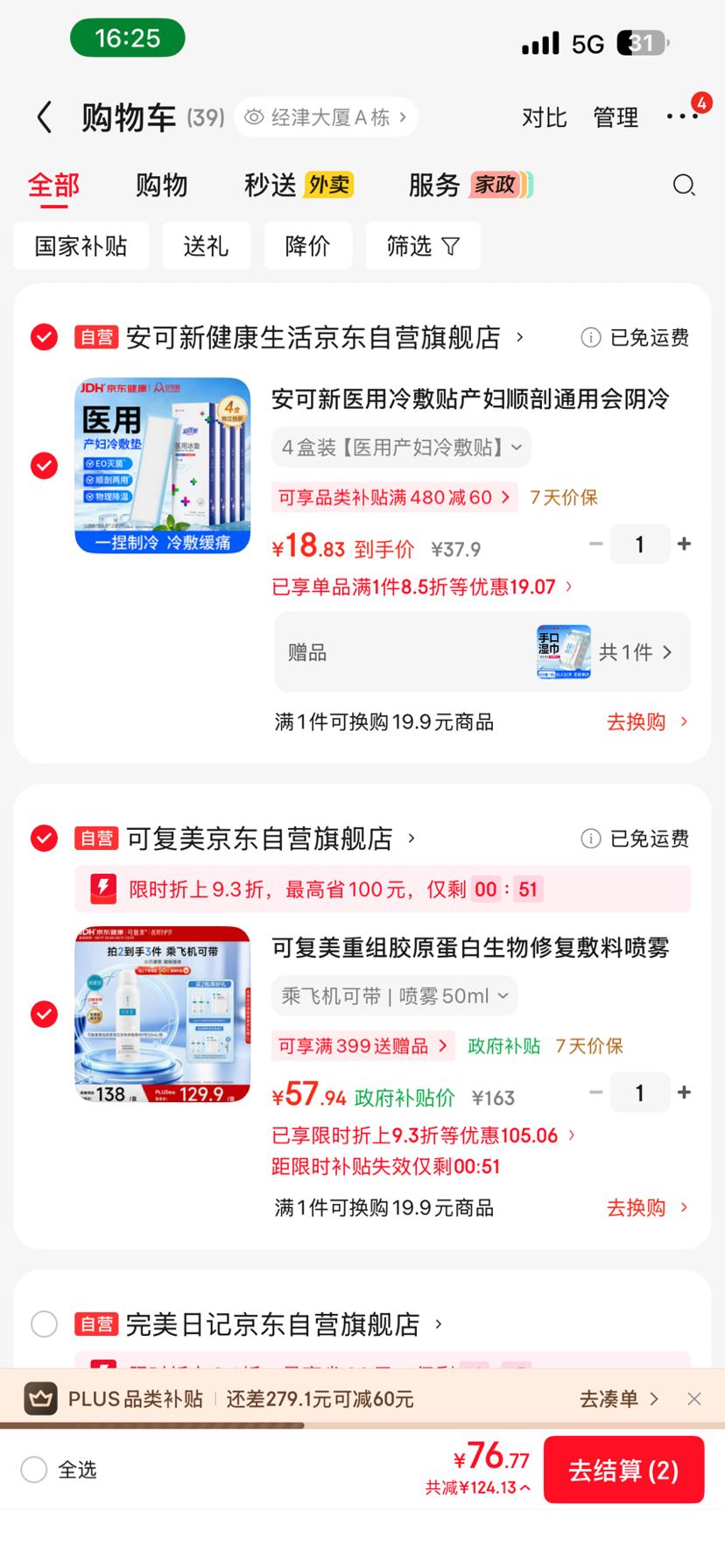The height and width of the screenshot is (1568, 725).
Task: Switch to the 秒送 tab
Action: pyautogui.click(x=299, y=185)
